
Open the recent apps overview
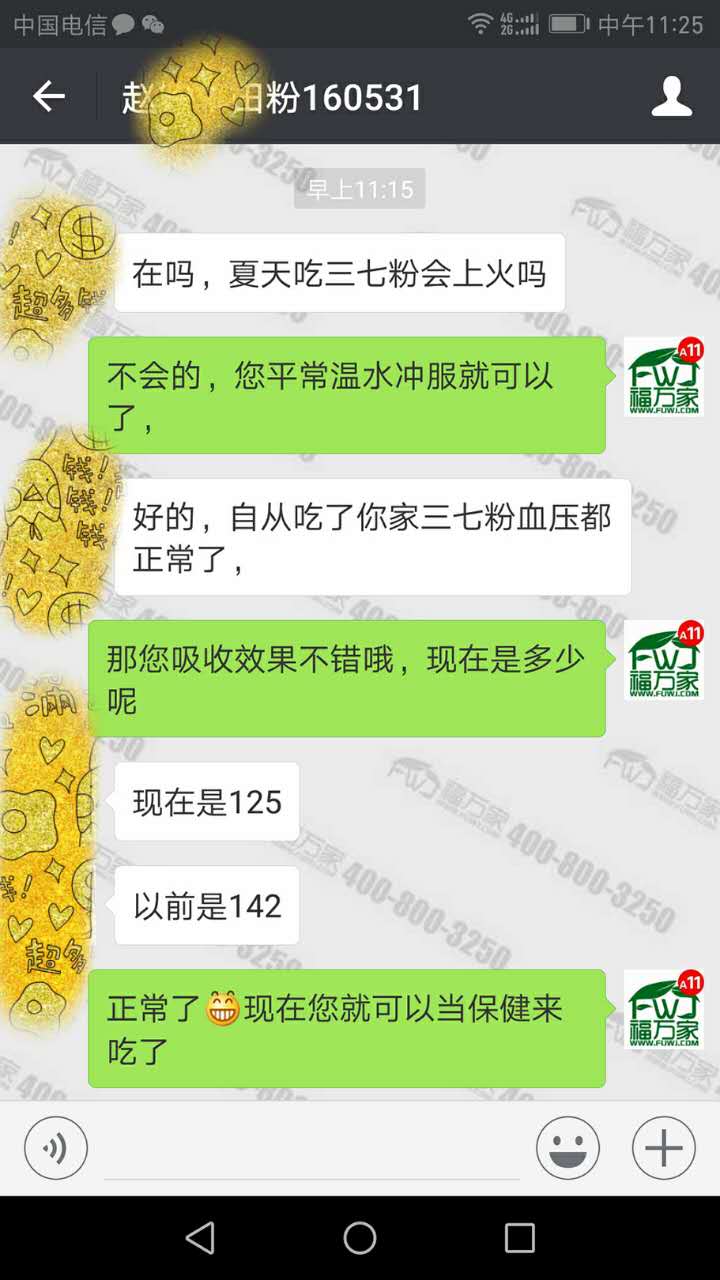[x=519, y=1238]
